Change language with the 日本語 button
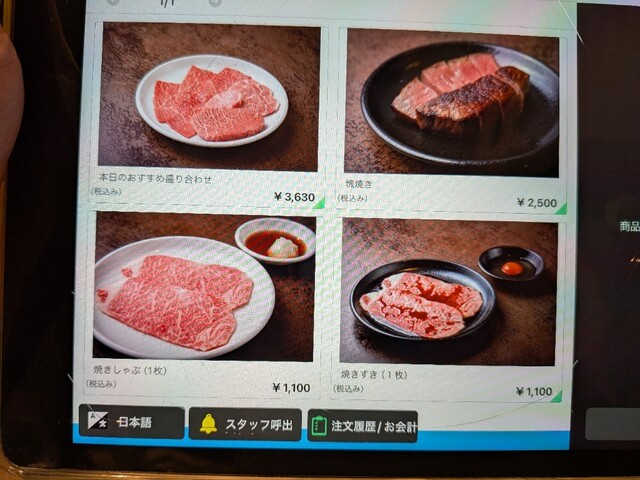This screenshot has width=640, height=480. [131, 423]
